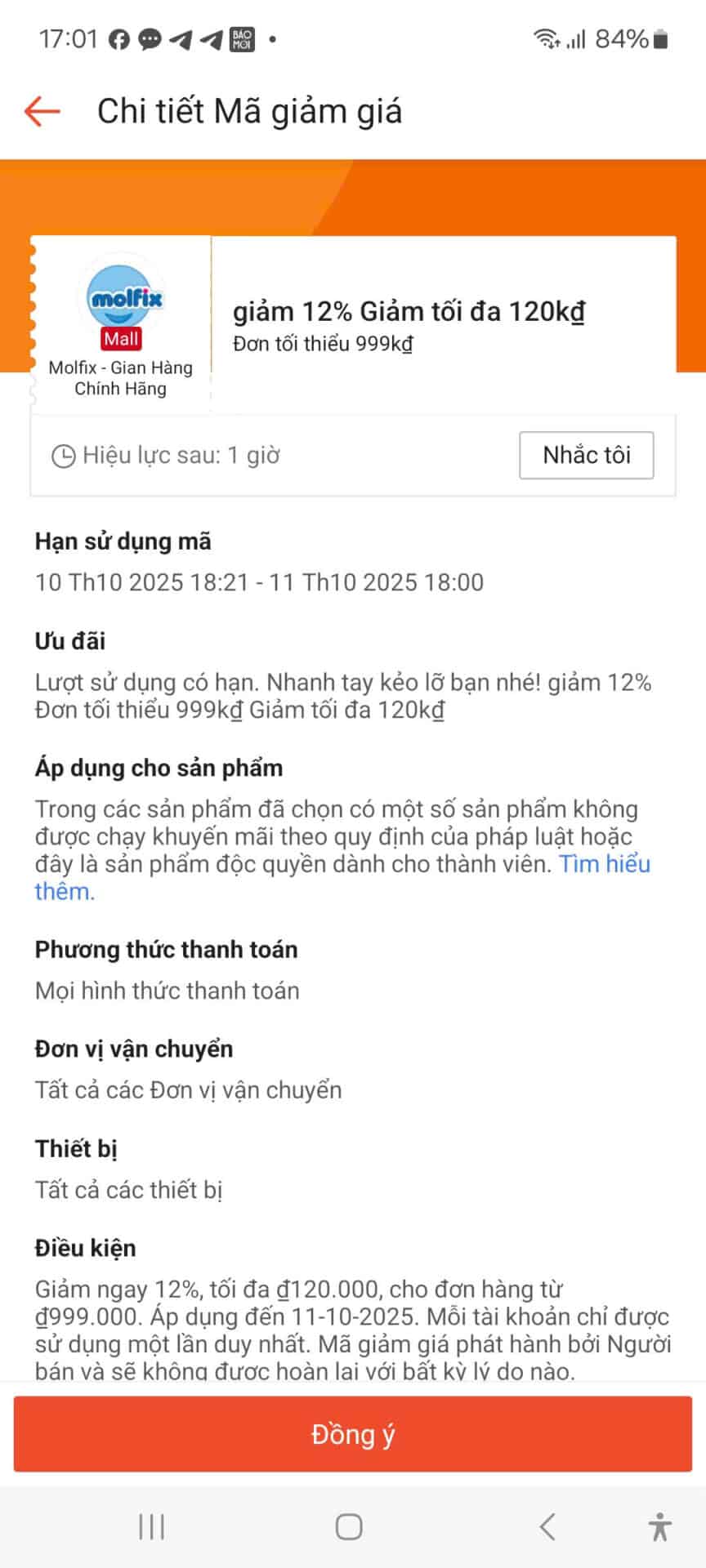Tap the red Mall badge on the voucher

click(x=119, y=337)
